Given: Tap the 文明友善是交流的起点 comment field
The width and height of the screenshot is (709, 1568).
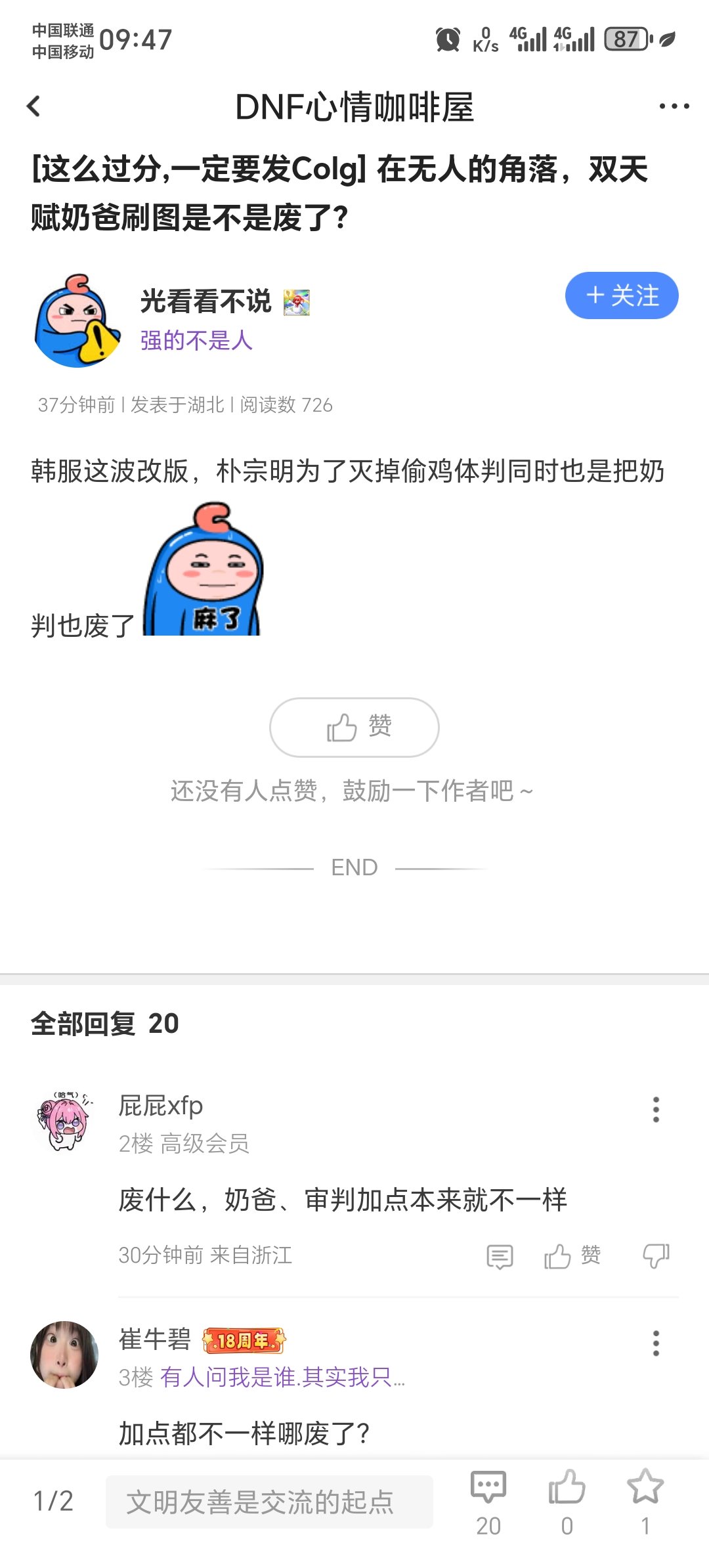Looking at the screenshot, I should tap(269, 1502).
